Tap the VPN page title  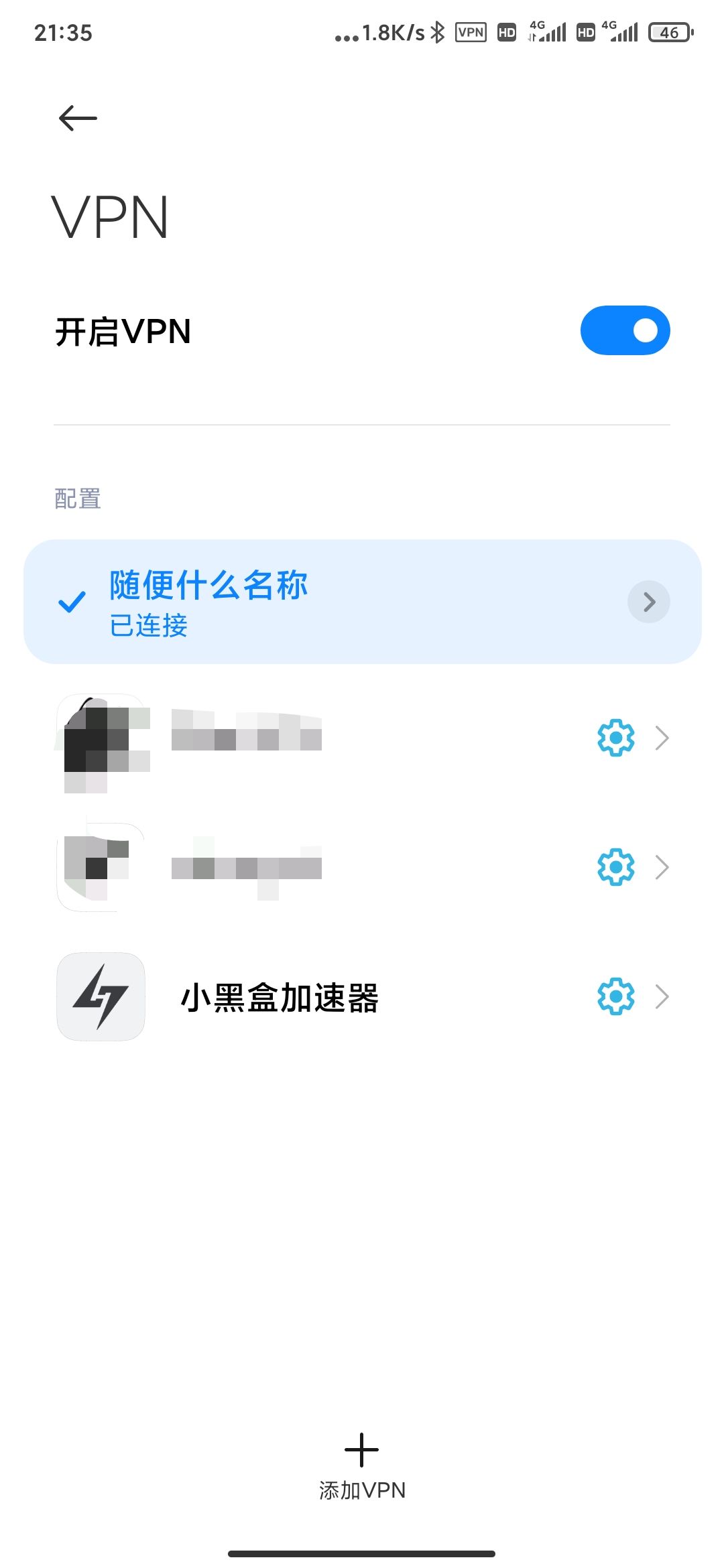coord(109,214)
